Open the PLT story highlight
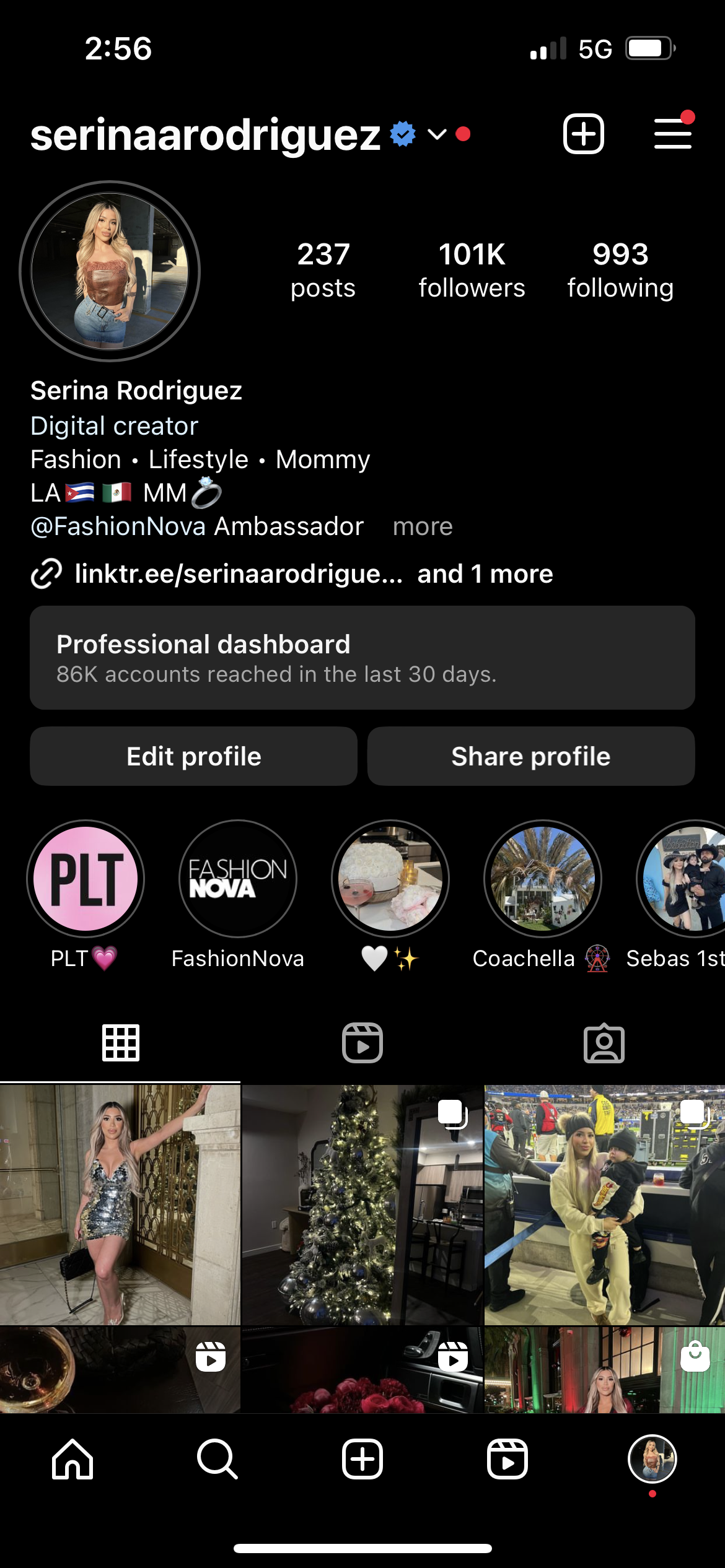 86,879
